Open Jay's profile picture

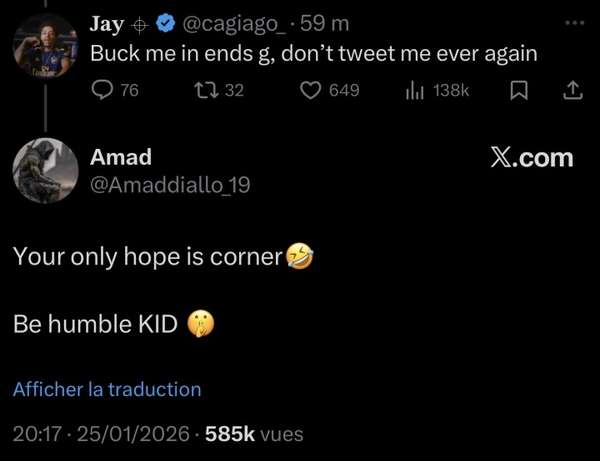point(44,46)
